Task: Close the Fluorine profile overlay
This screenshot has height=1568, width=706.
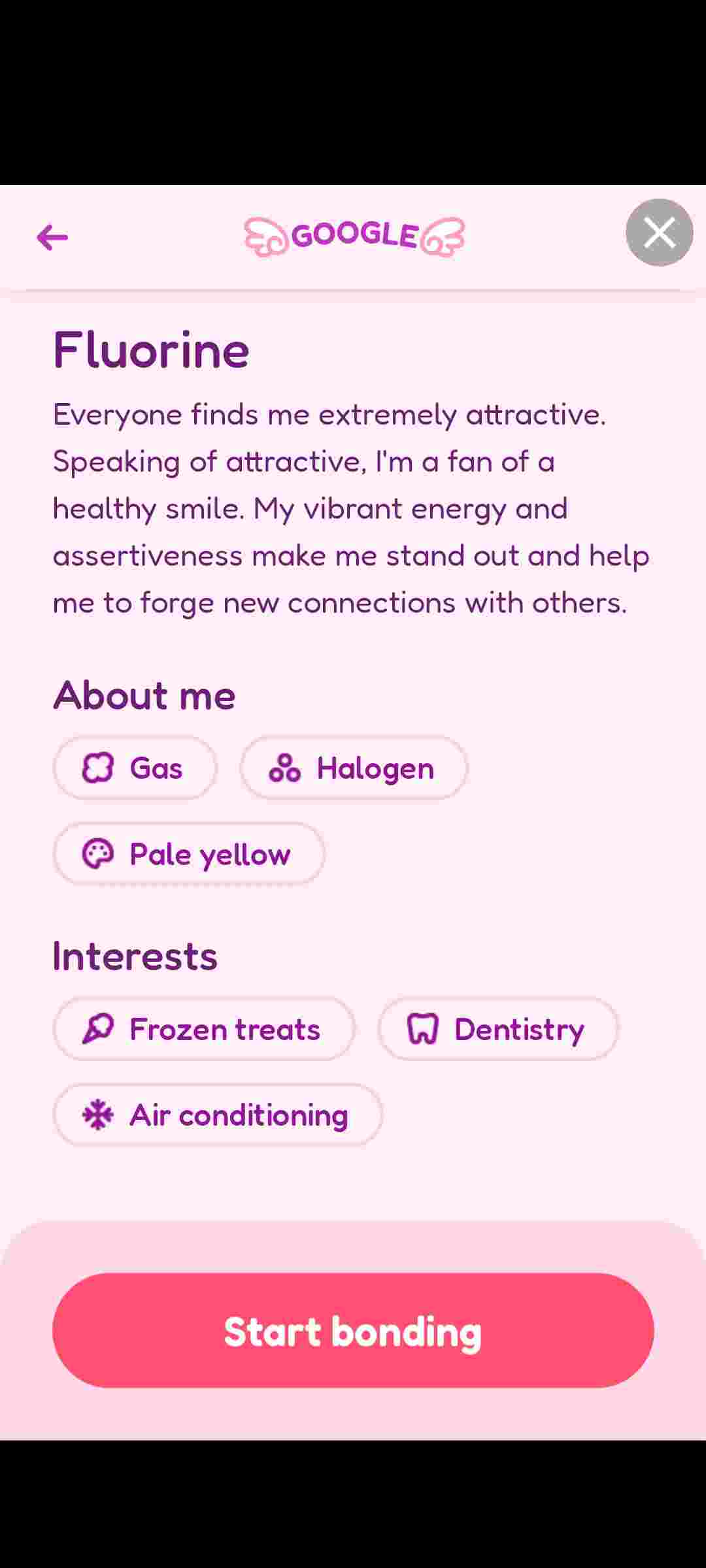Action: [659, 233]
